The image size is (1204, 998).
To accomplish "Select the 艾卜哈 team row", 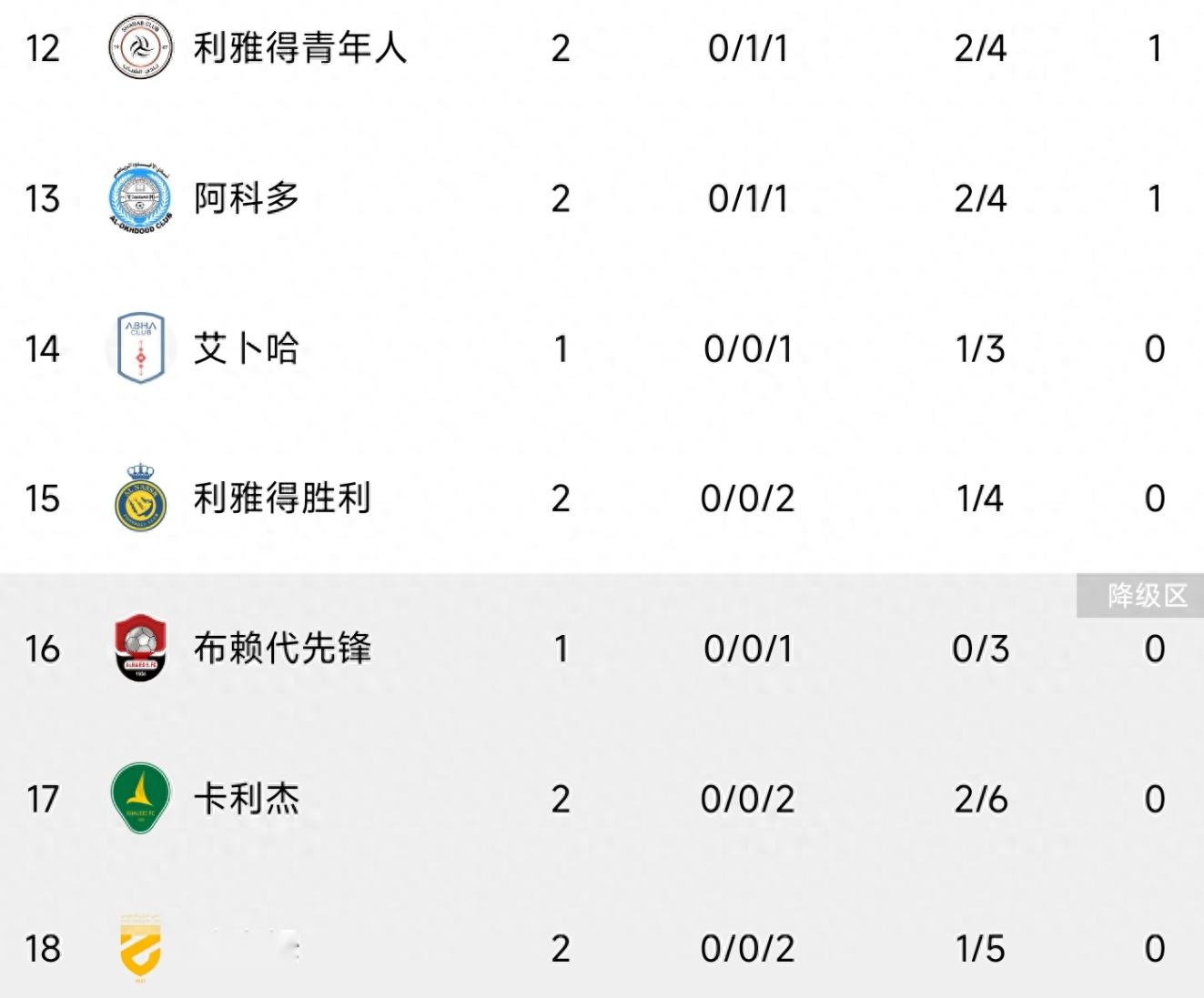I will (x=246, y=348).
